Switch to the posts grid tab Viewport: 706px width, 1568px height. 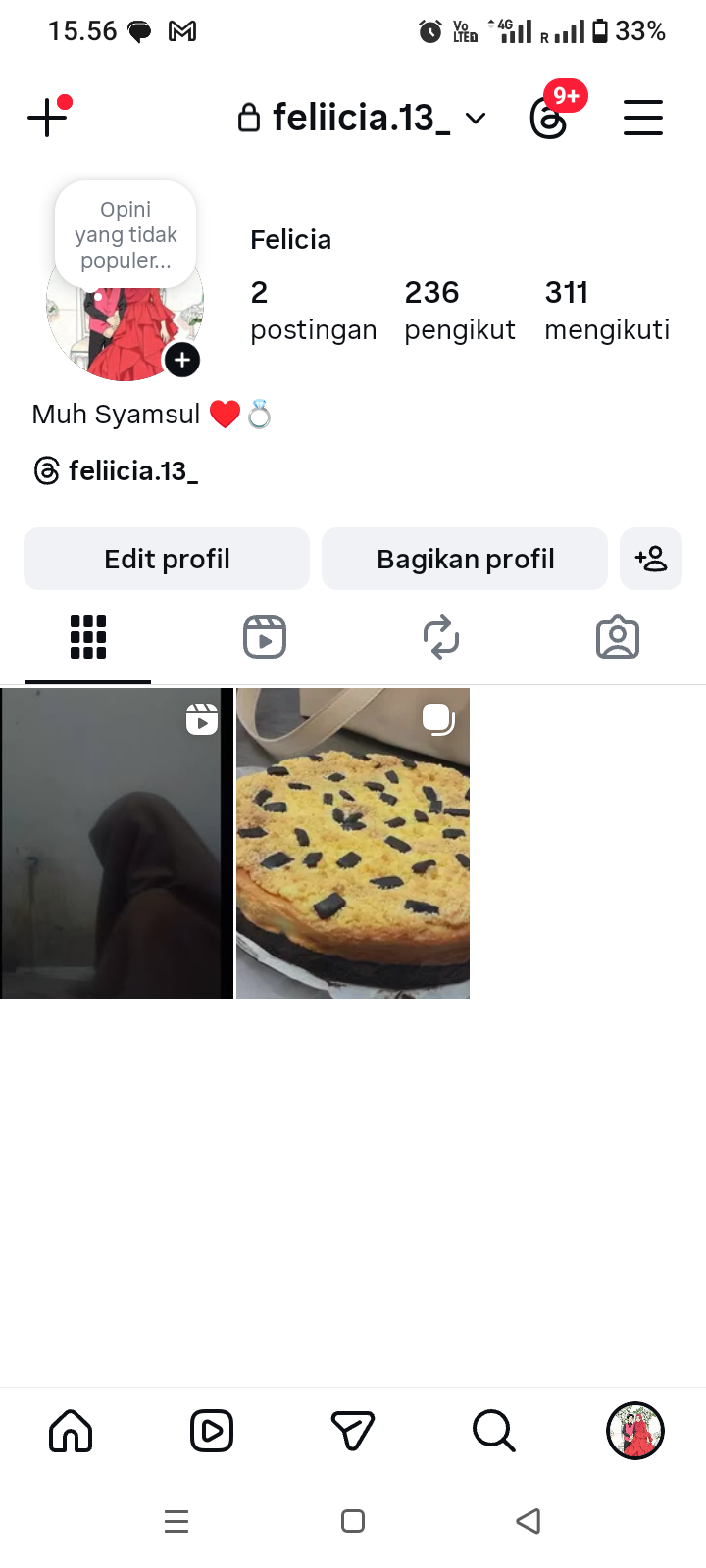click(x=88, y=638)
